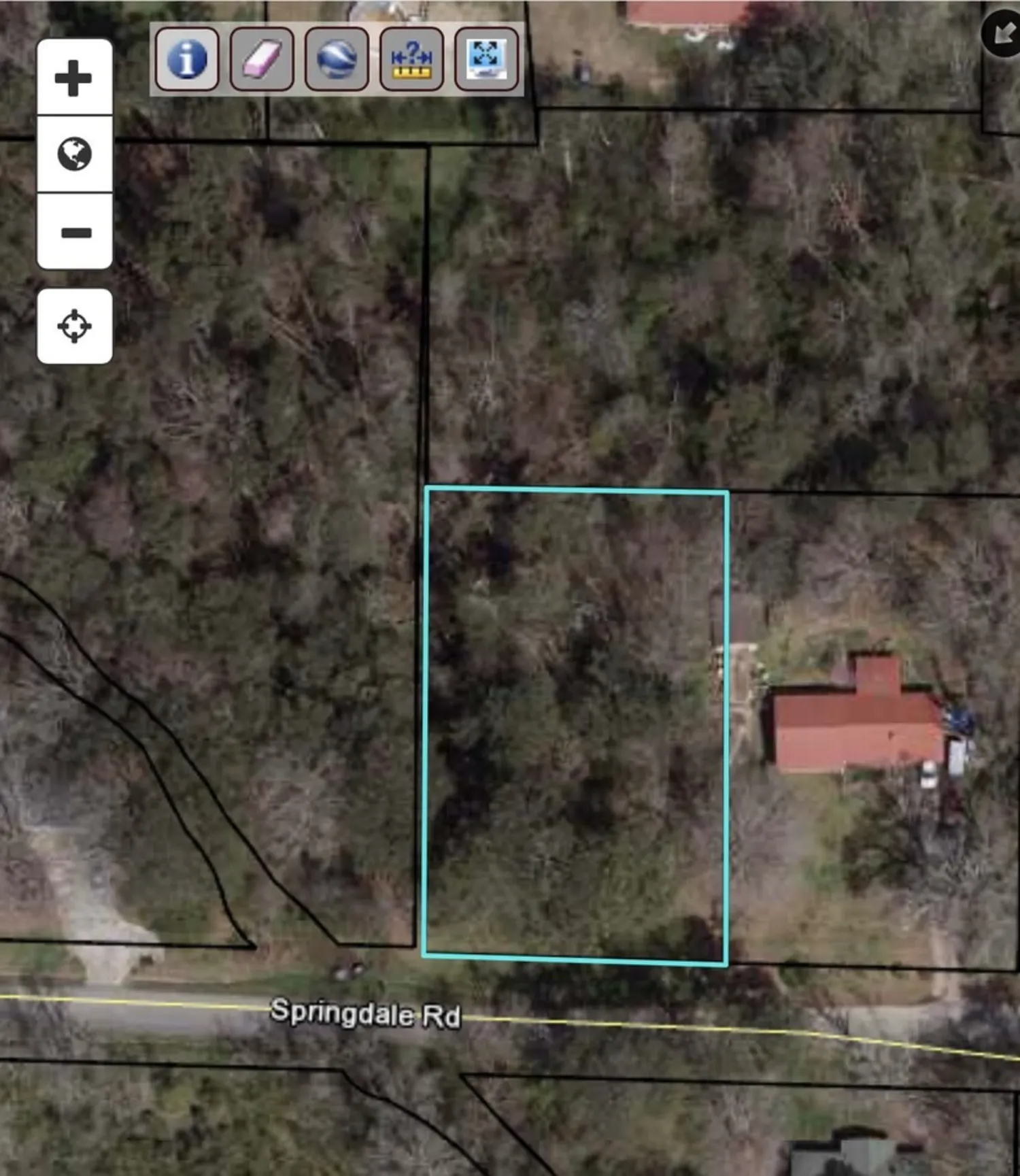The width and height of the screenshot is (1020, 1176).
Task: Select the blue info identify tool
Action: 187,59
